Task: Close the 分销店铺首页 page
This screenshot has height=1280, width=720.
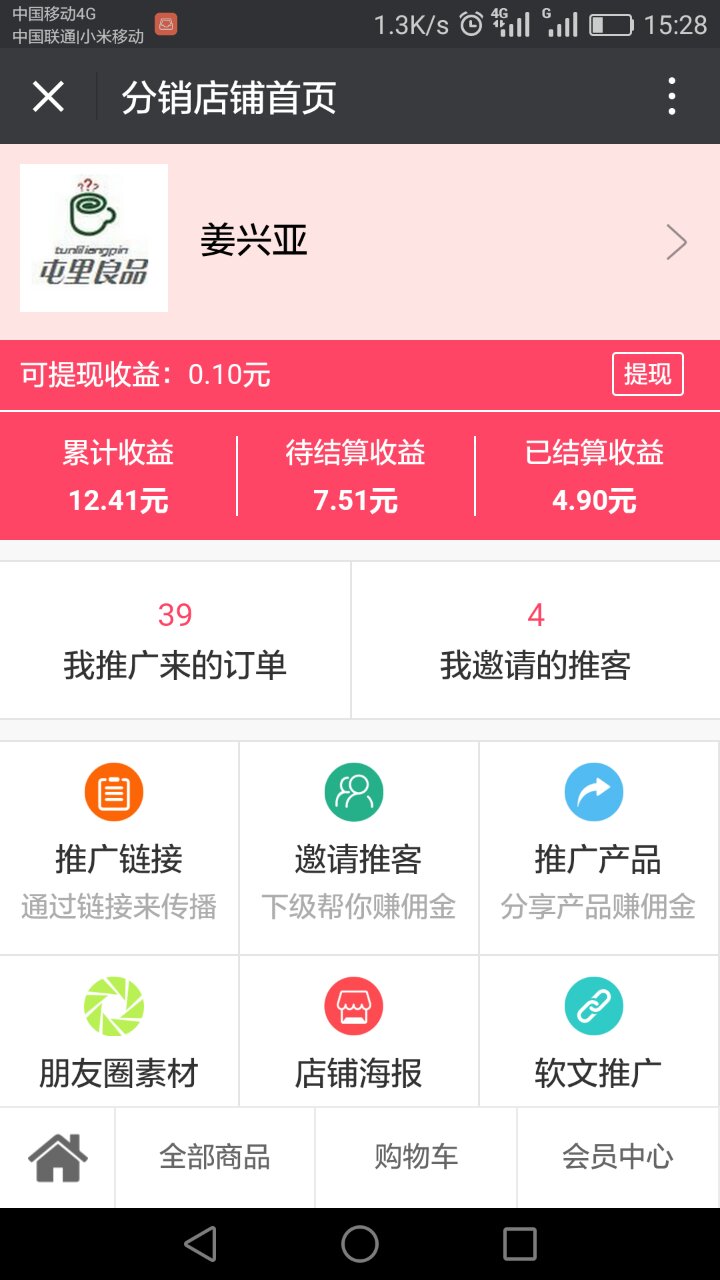Action: pos(48,97)
